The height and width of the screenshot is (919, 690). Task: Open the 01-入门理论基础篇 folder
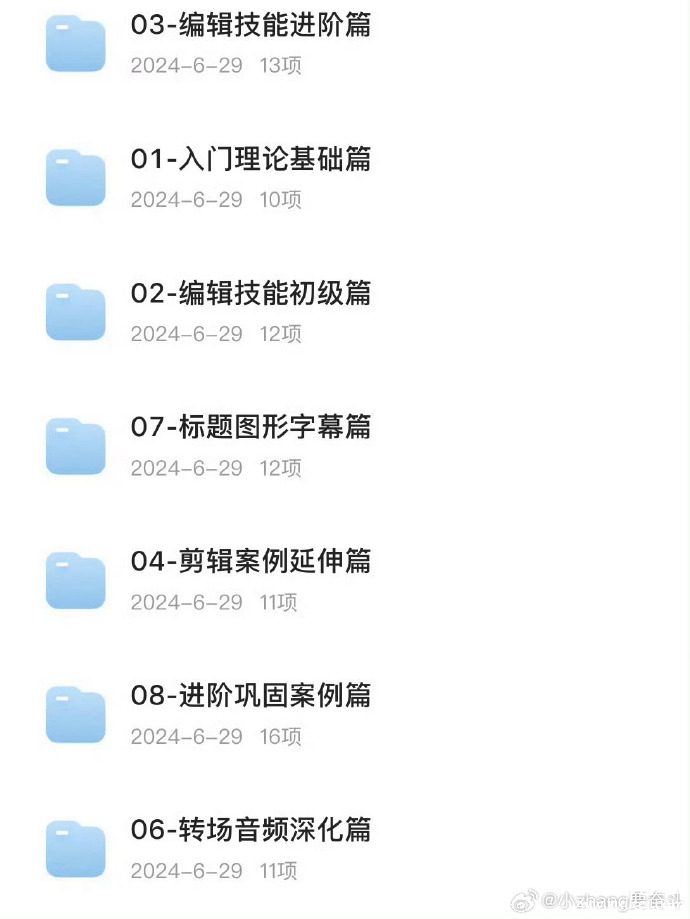pos(250,160)
